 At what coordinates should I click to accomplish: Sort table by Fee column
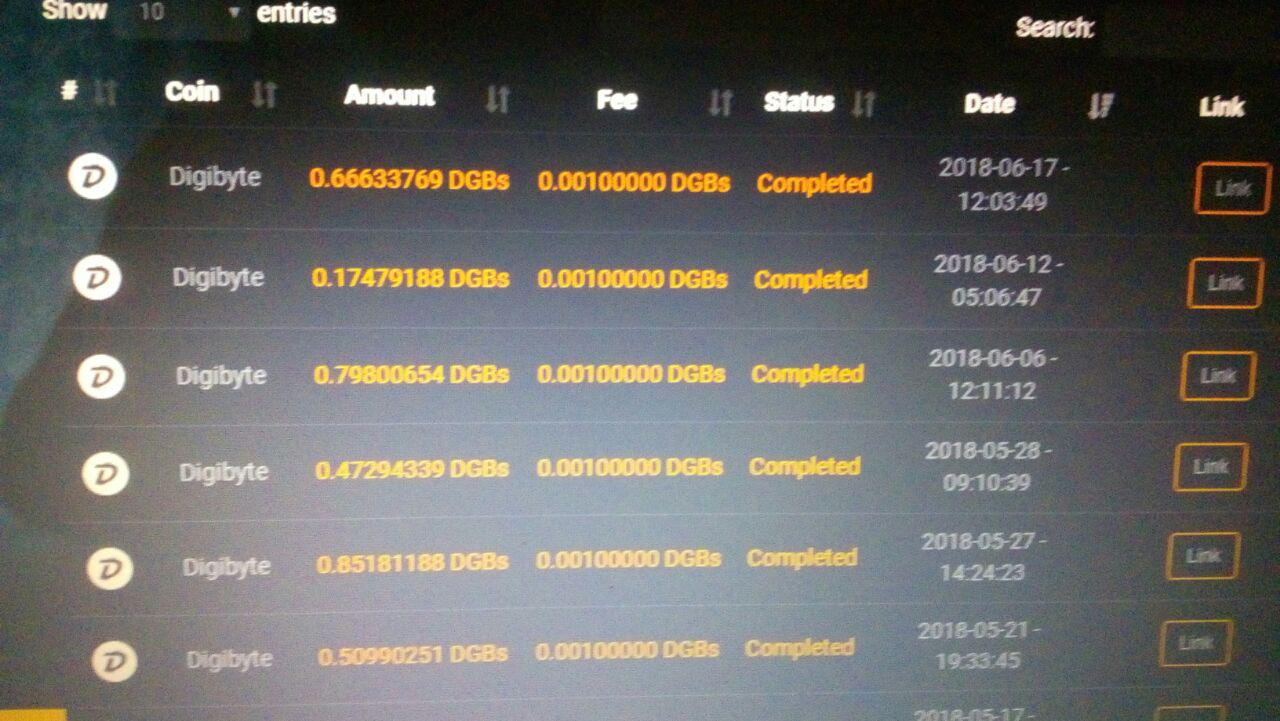click(617, 100)
